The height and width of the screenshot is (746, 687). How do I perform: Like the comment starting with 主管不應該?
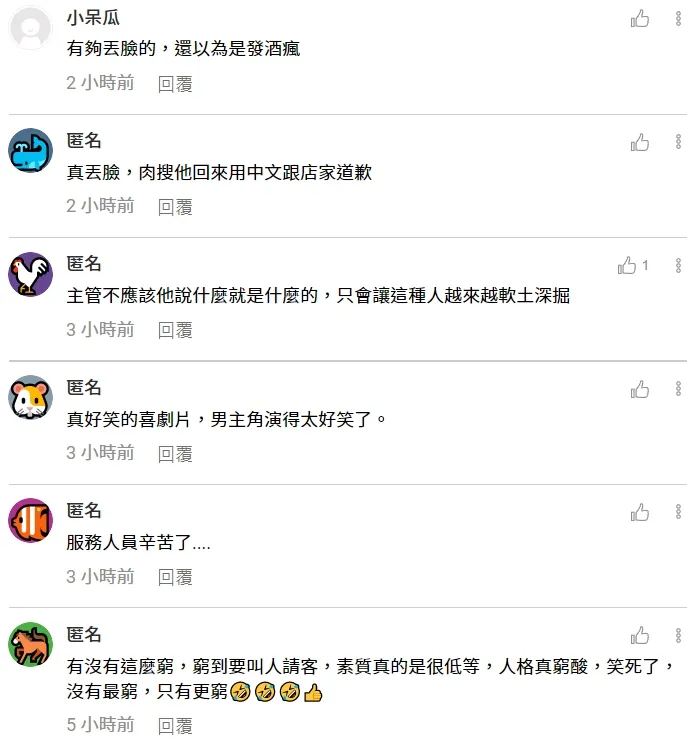(628, 266)
